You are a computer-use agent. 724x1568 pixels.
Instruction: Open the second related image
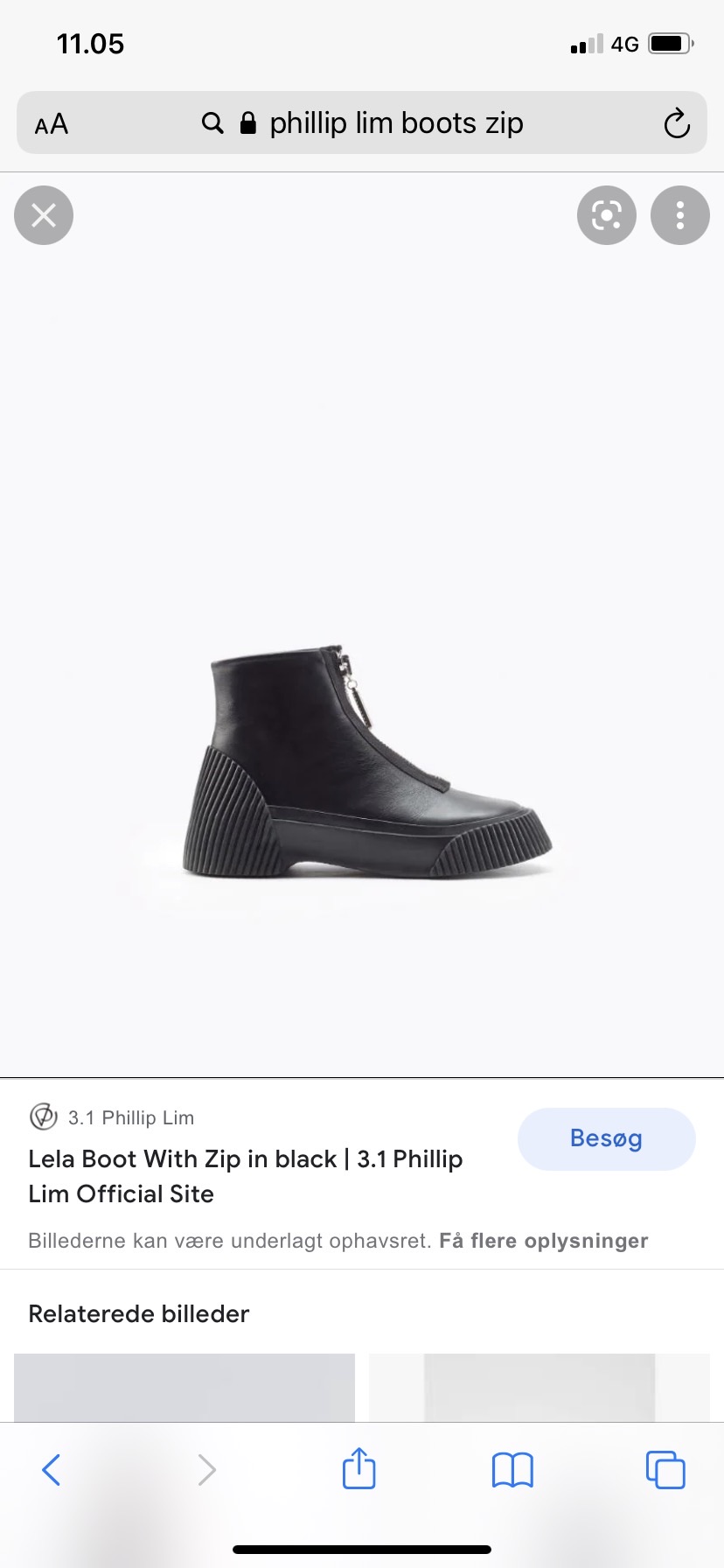pyautogui.click(x=539, y=1387)
